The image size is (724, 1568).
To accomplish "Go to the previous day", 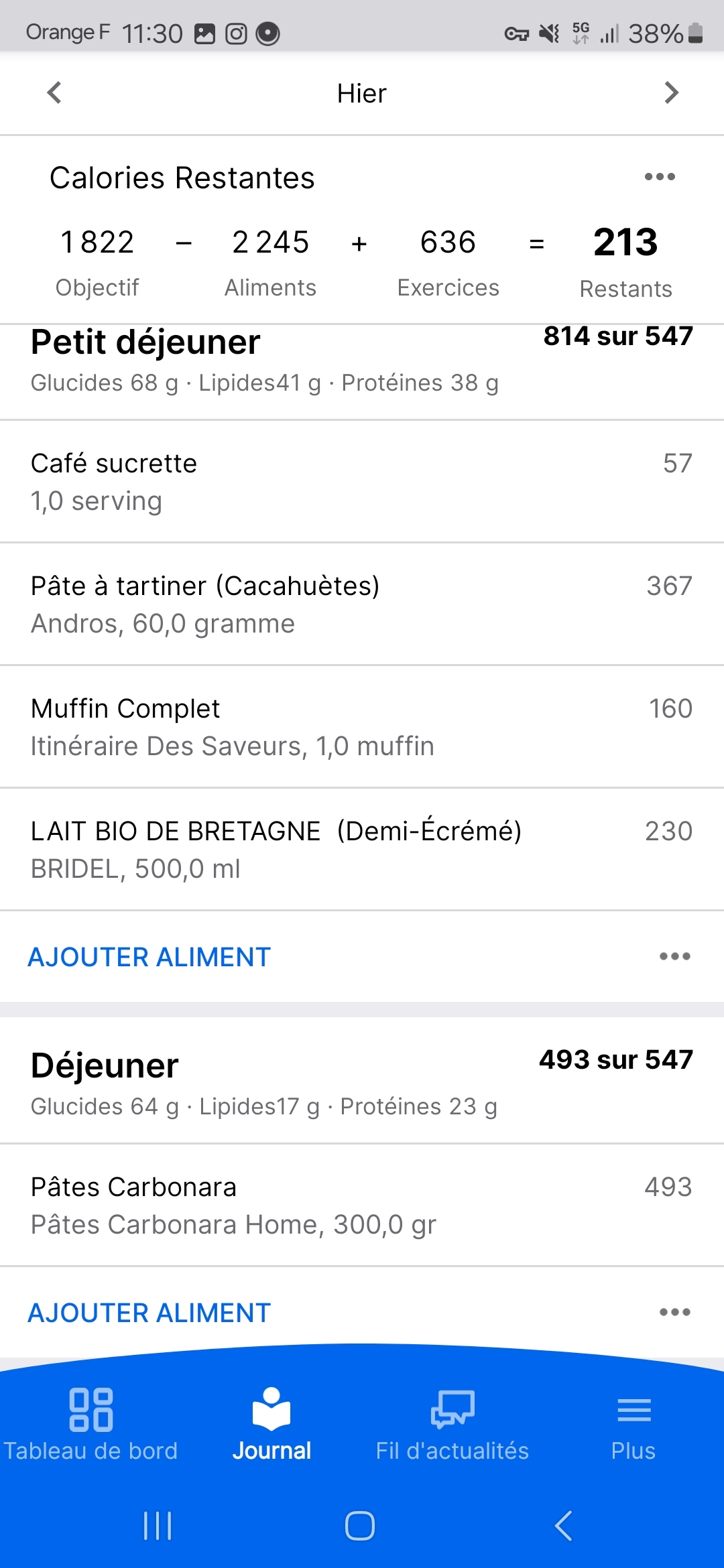I will pyautogui.click(x=54, y=93).
